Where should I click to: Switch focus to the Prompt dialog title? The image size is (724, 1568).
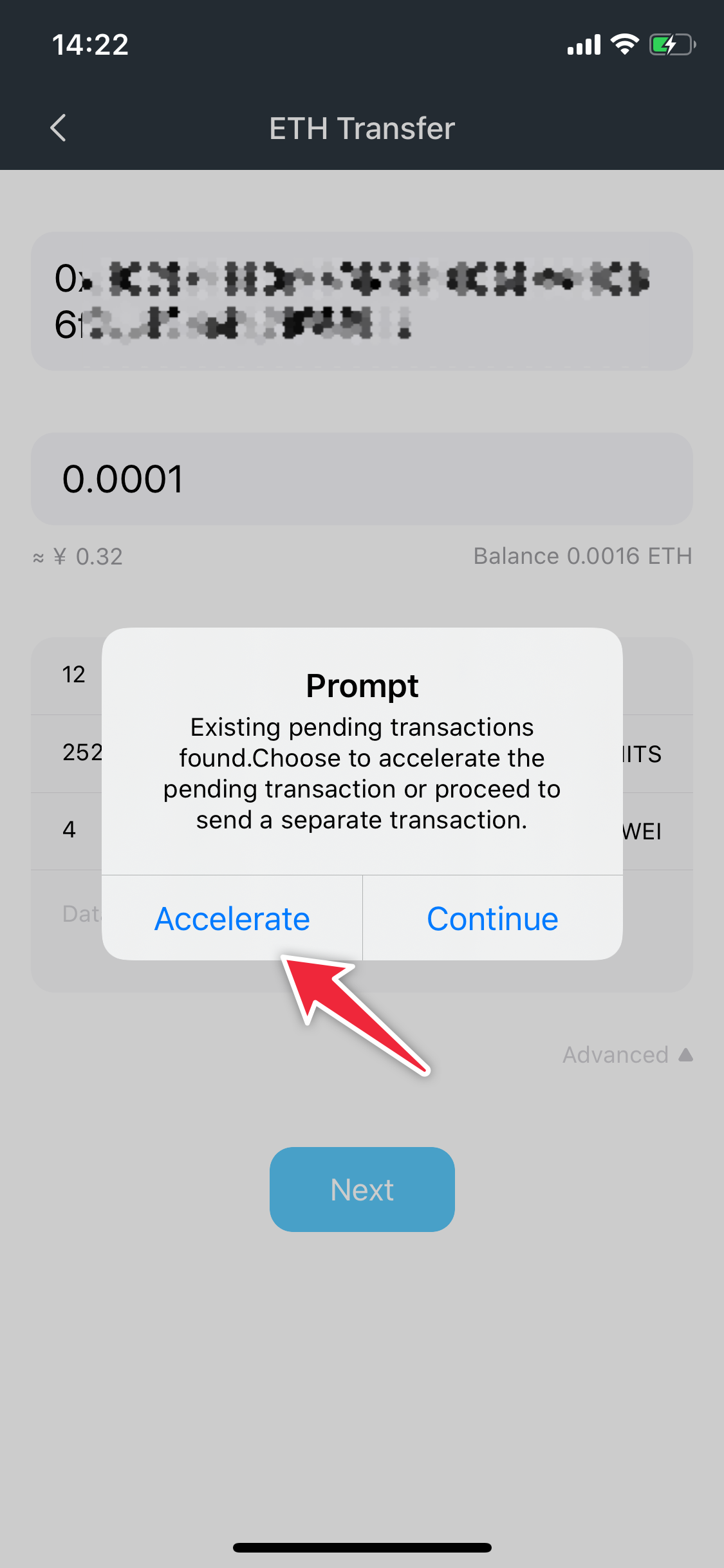click(x=362, y=685)
